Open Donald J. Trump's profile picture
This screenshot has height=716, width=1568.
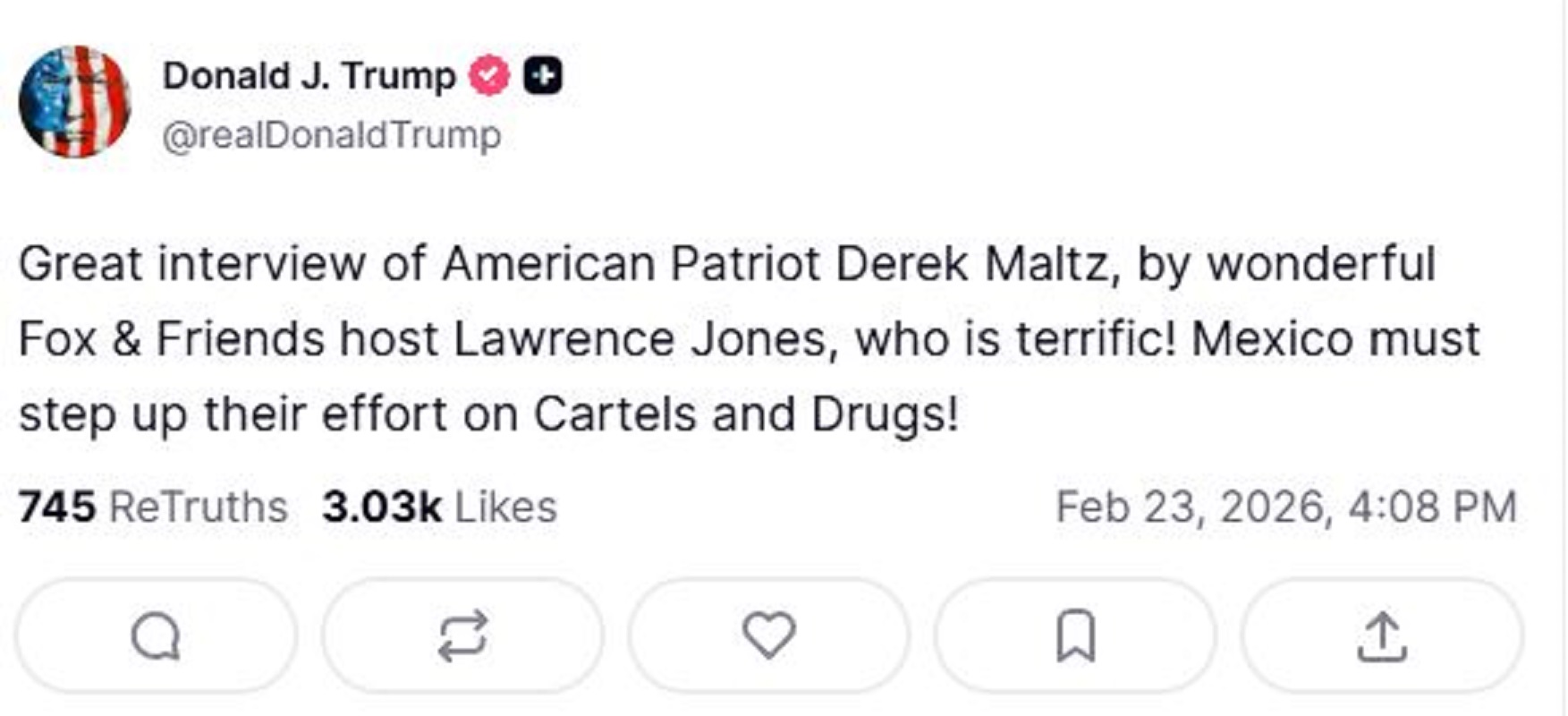coord(75,101)
